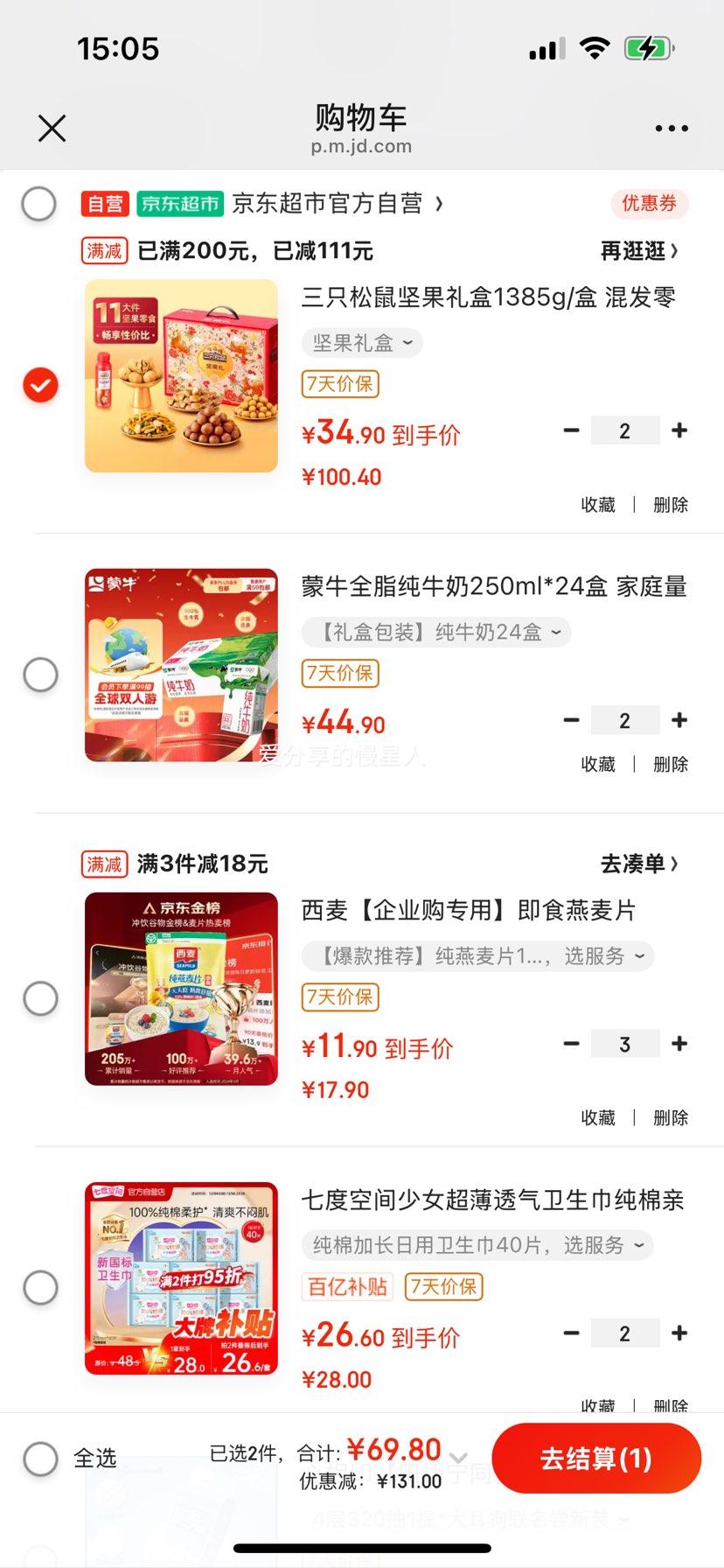Deselect the Three Squirrels gift box checkbox

[39, 383]
